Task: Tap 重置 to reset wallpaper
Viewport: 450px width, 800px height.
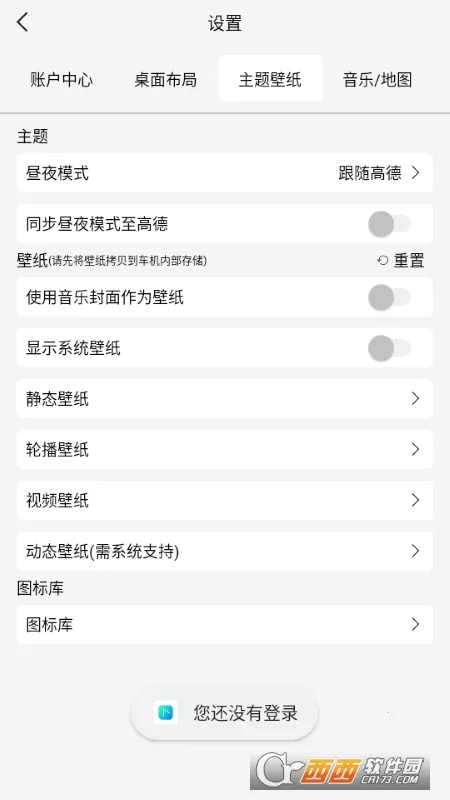Action: click(401, 261)
